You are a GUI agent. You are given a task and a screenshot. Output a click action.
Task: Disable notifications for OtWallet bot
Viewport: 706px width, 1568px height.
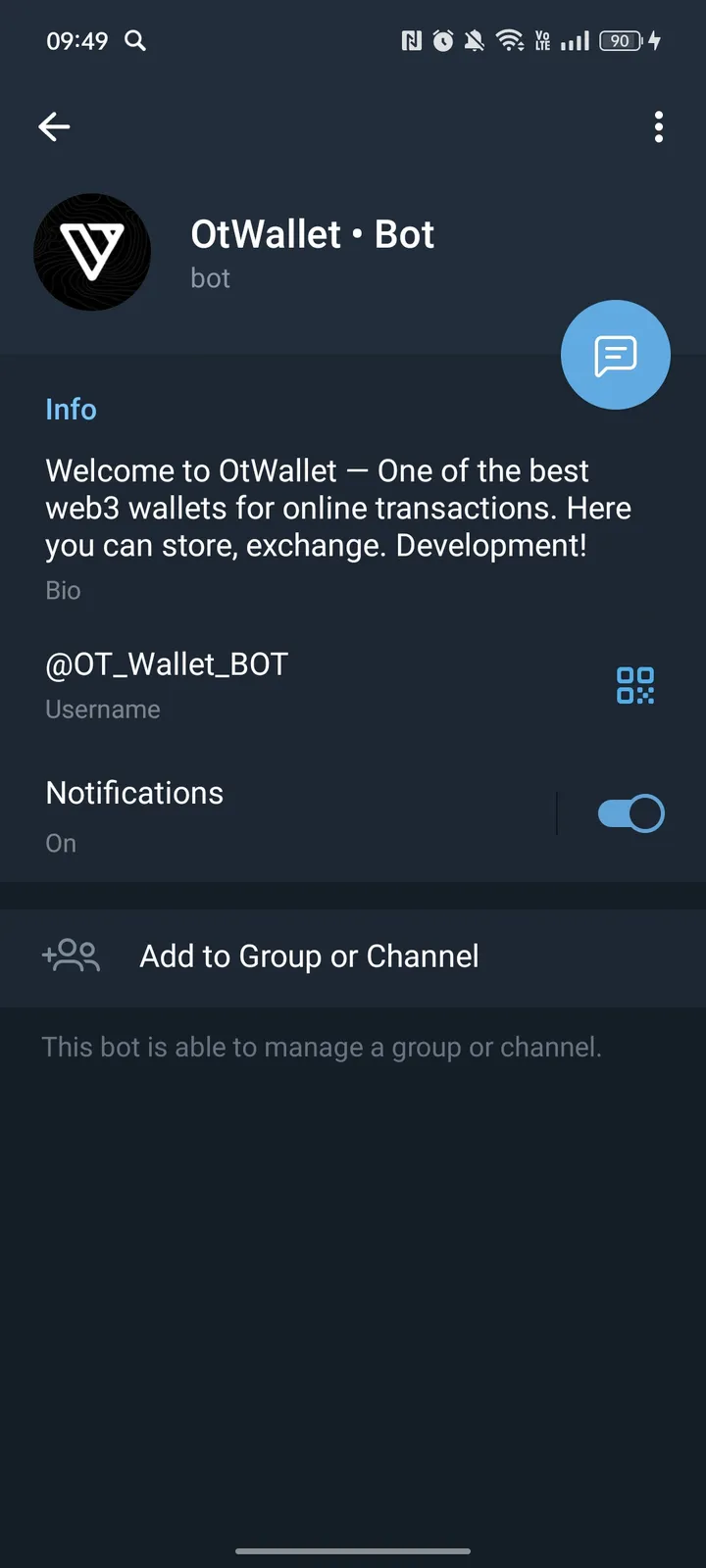(x=630, y=812)
